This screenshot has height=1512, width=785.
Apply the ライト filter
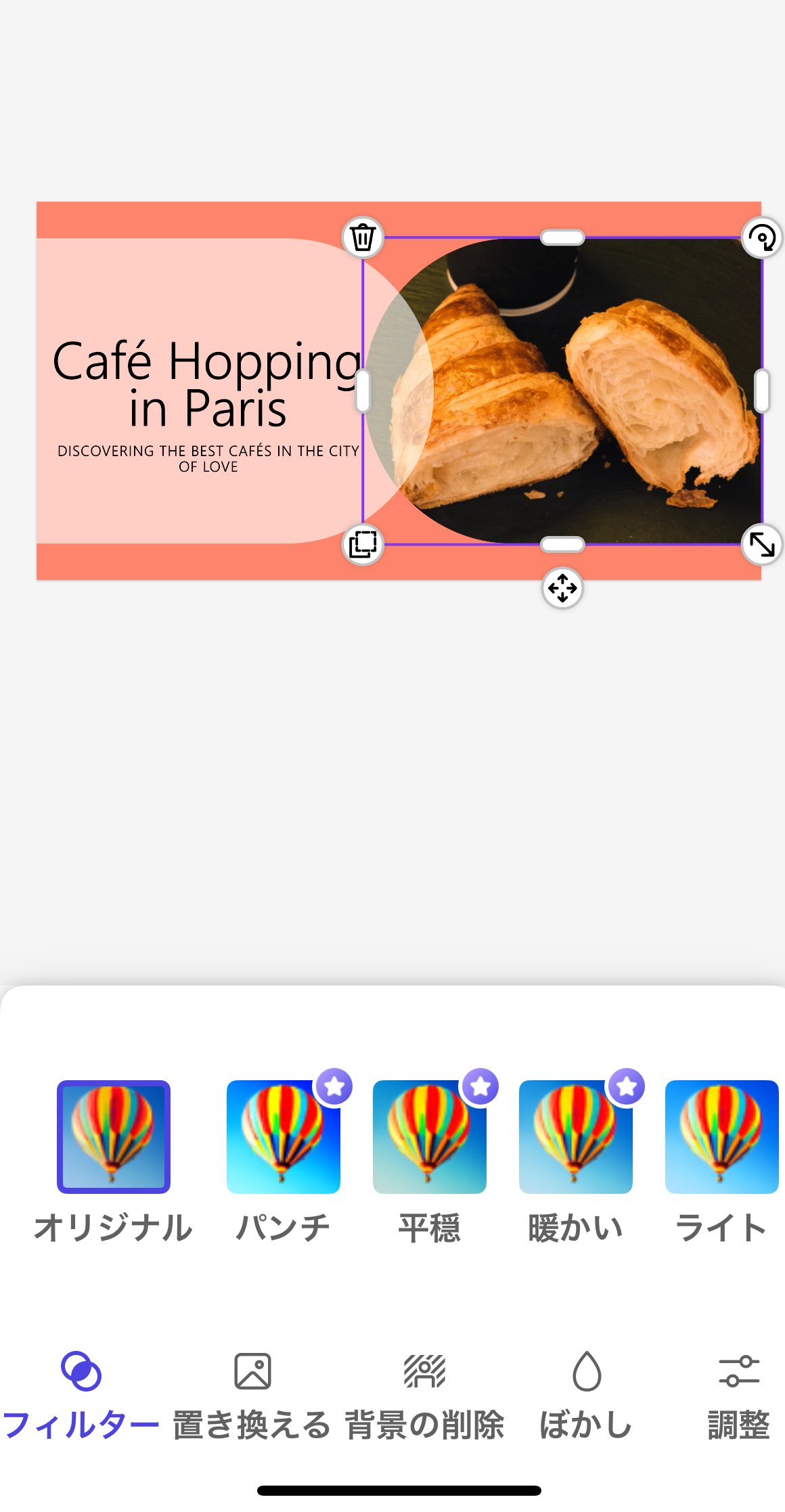click(721, 1136)
